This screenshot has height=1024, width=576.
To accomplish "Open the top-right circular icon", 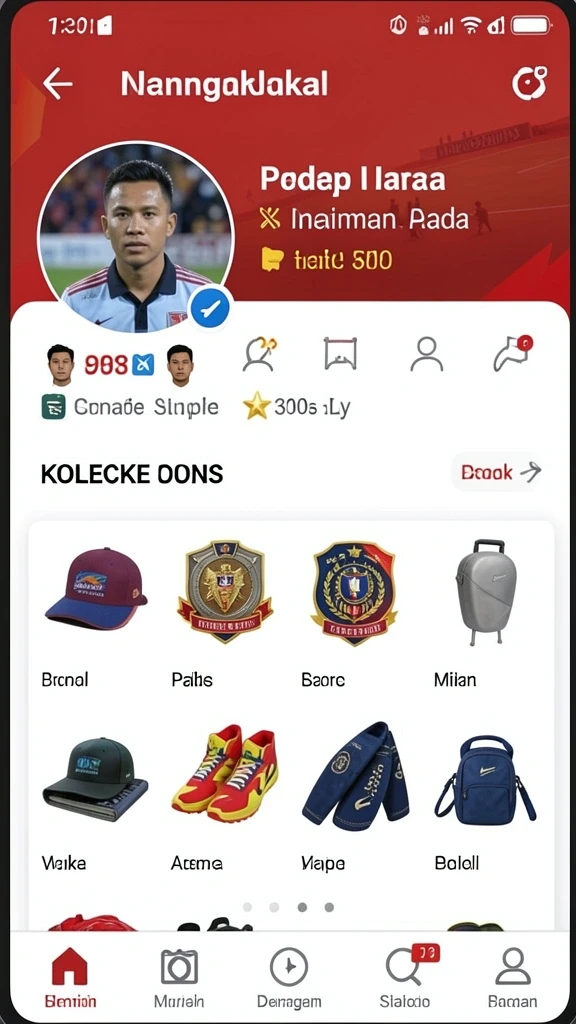I will click(x=529, y=84).
